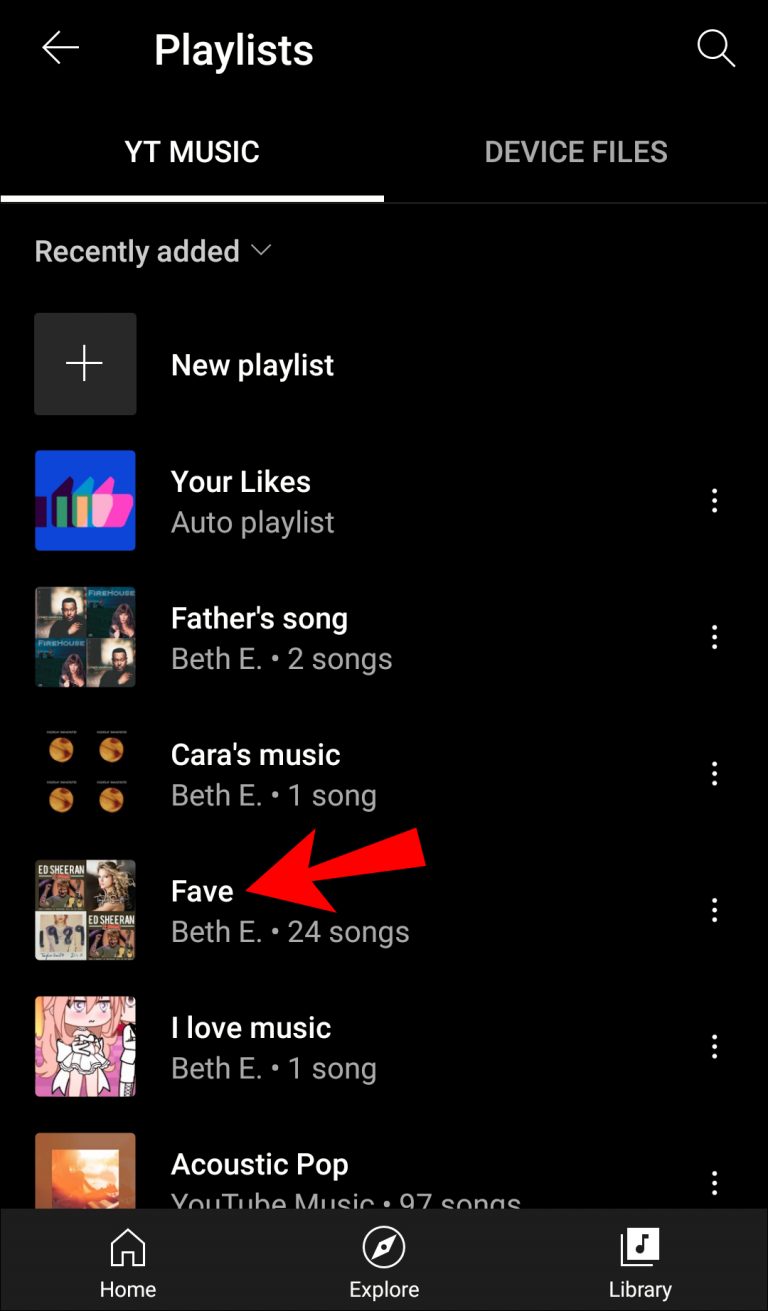Open options for I love music playlist
Image resolution: width=768 pixels, height=1311 pixels.
[714, 1046]
